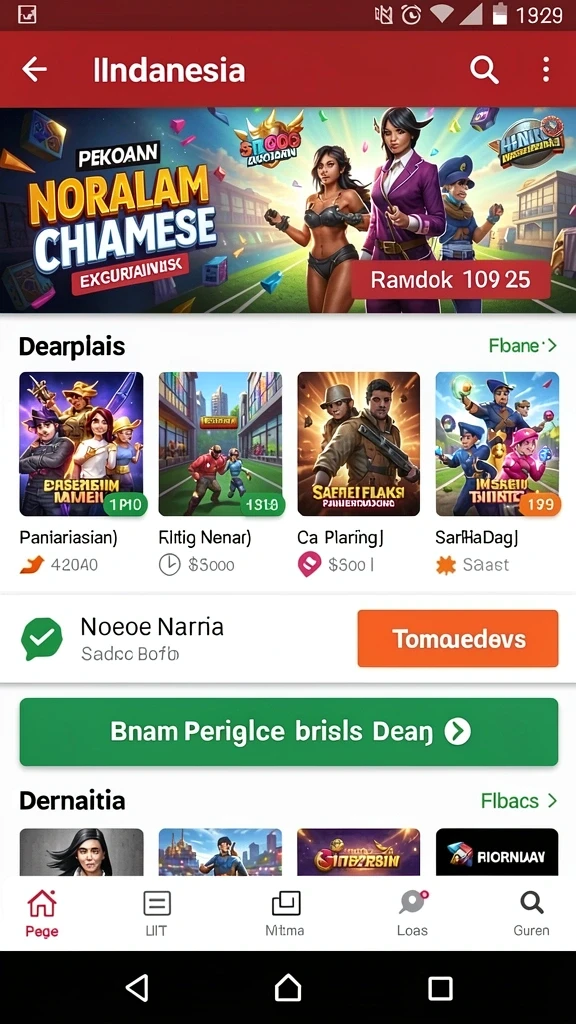Screen dimensions: 576x1024
Task: Go back using the header arrow
Action: (34, 69)
